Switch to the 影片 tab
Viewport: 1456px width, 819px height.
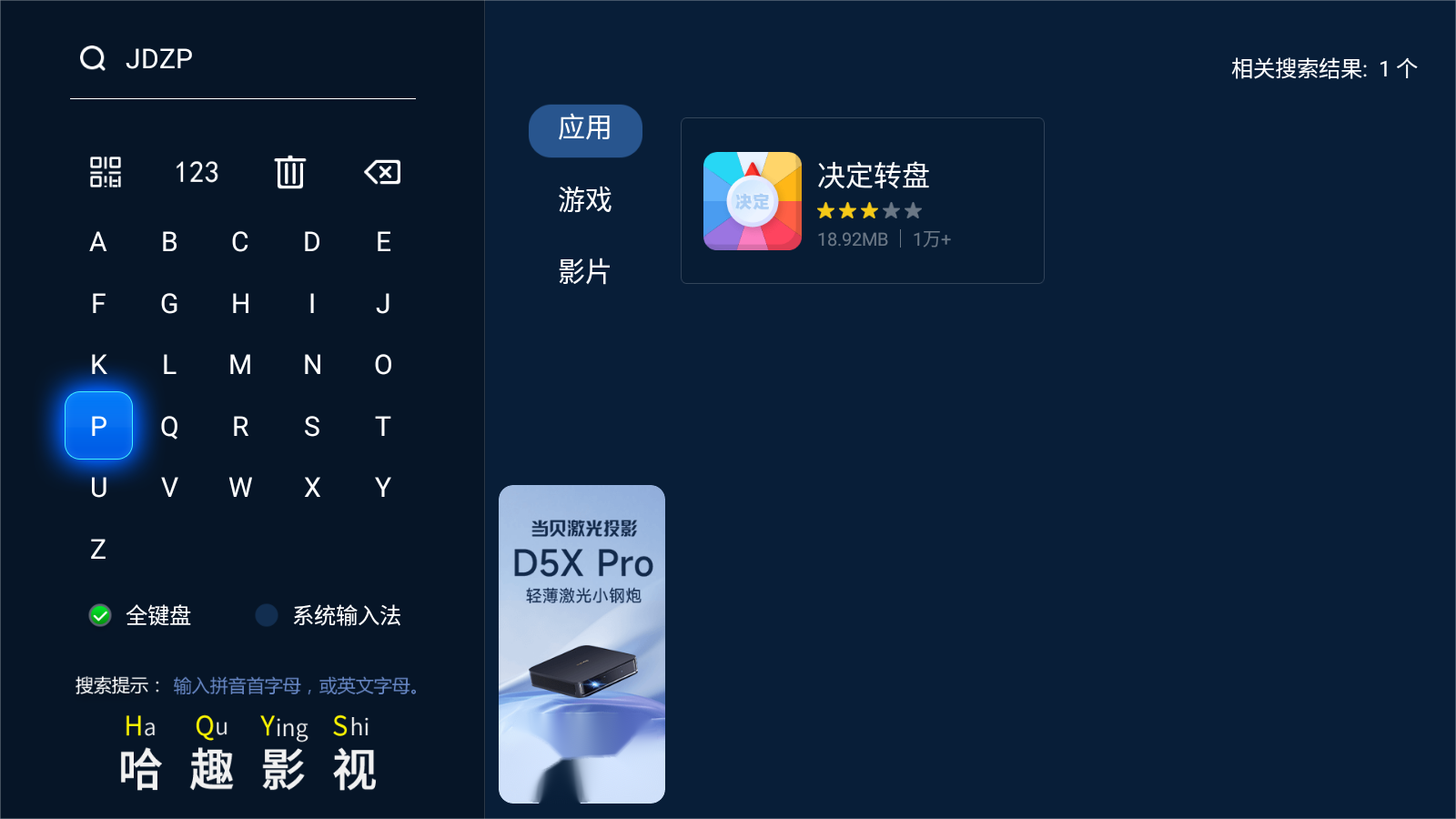[585, 271]
